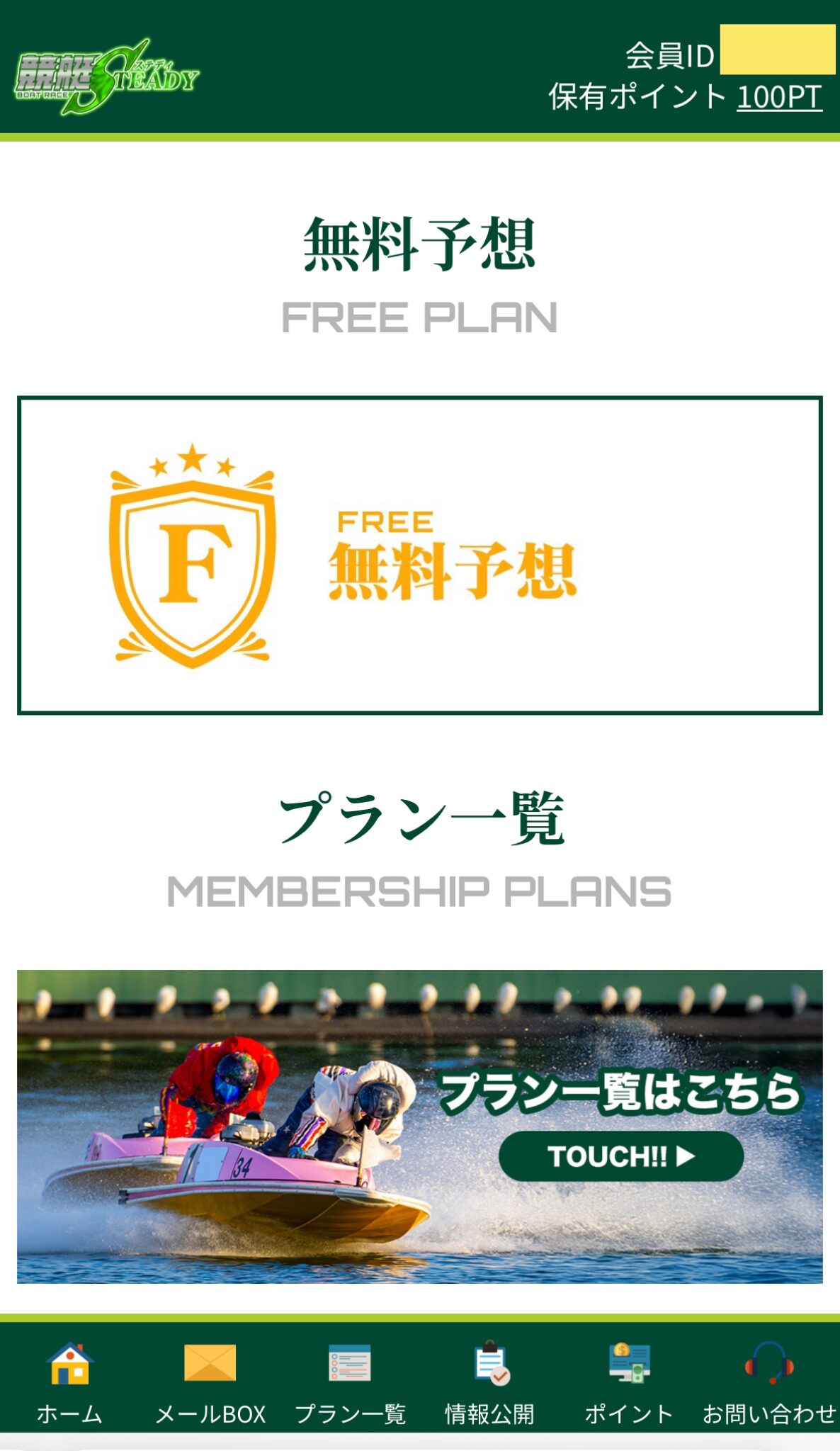Go to the ポイント tab

pos(629,1382)
